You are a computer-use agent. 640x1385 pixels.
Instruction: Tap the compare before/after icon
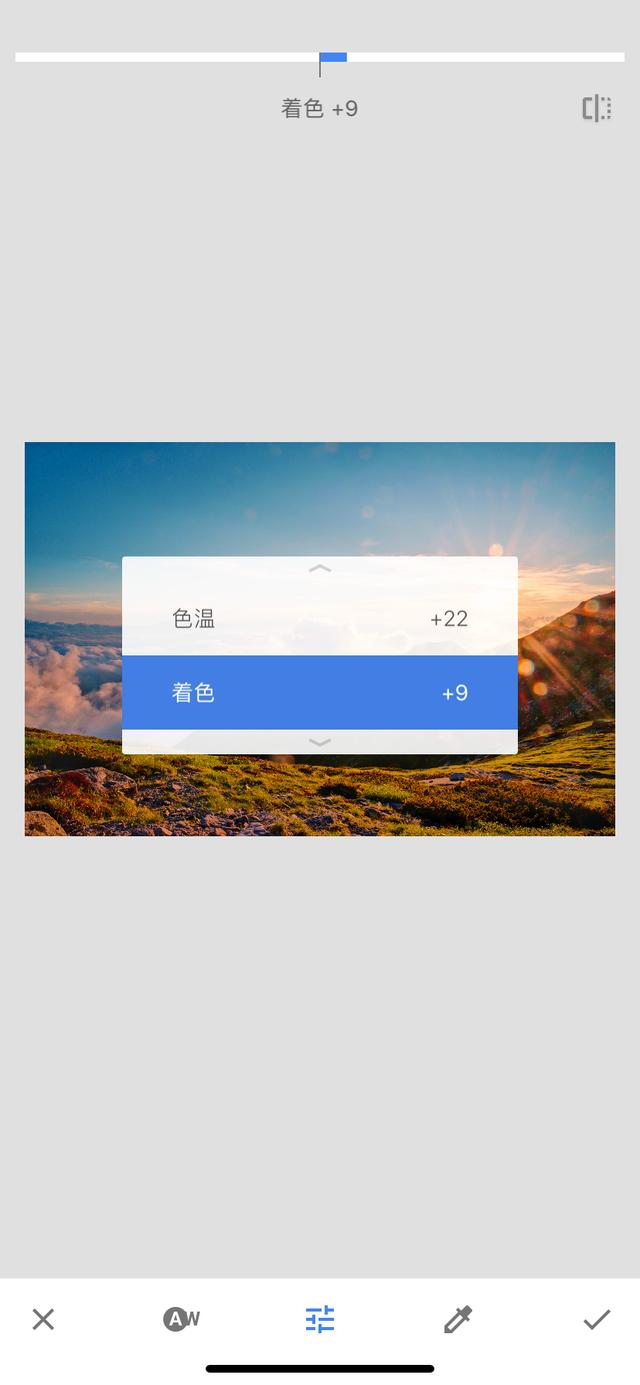pos(597,108)
